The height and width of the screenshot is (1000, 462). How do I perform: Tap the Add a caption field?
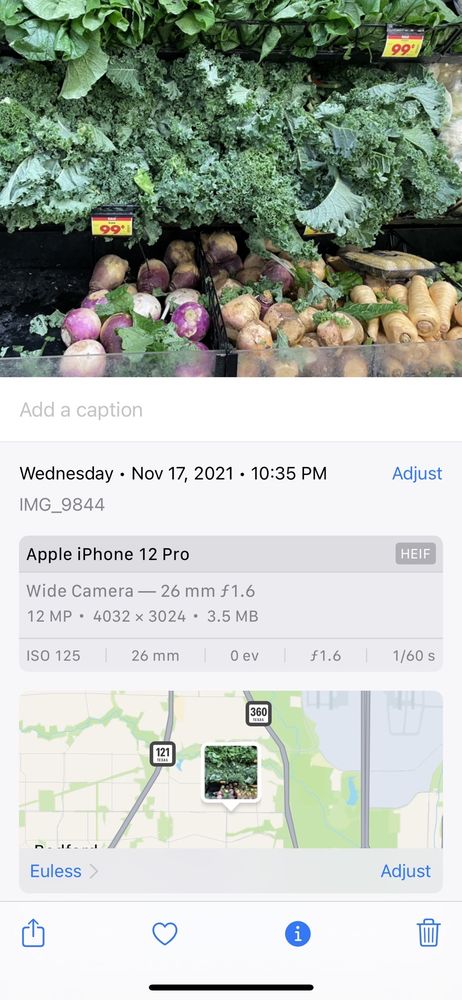pyautogui.click(x=231, y=409)
